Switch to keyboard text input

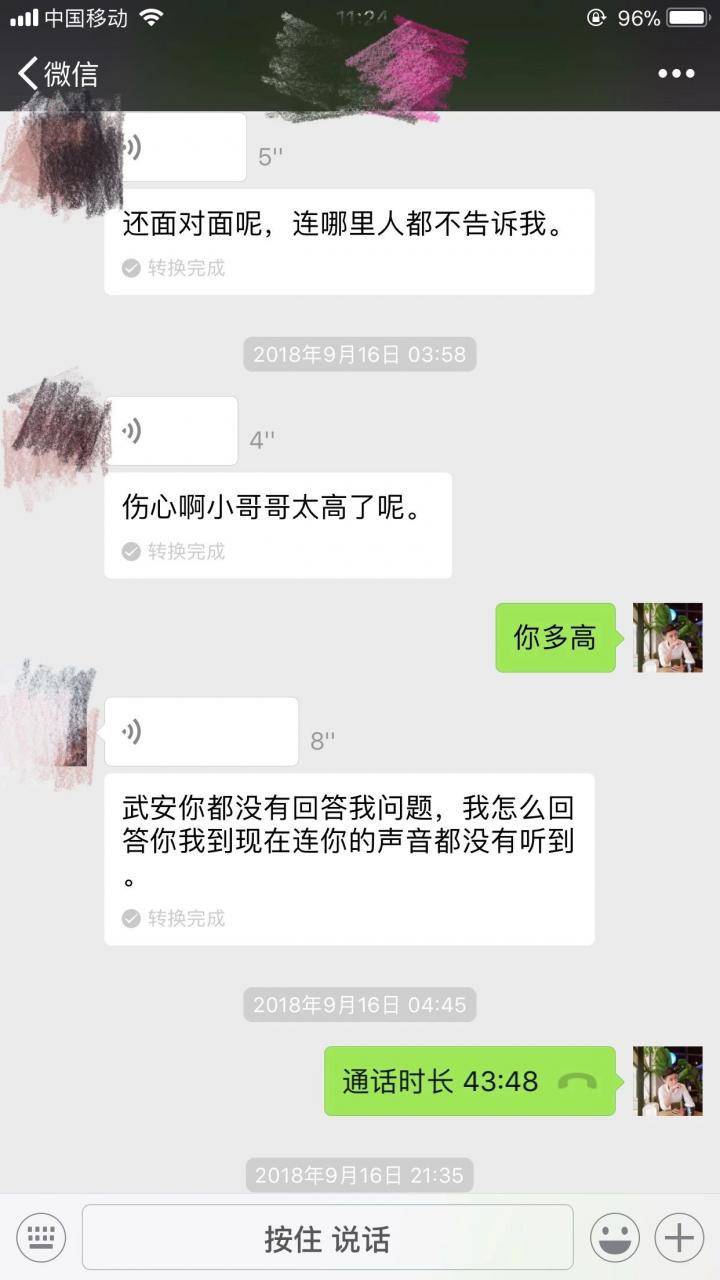coord(41,1238)
